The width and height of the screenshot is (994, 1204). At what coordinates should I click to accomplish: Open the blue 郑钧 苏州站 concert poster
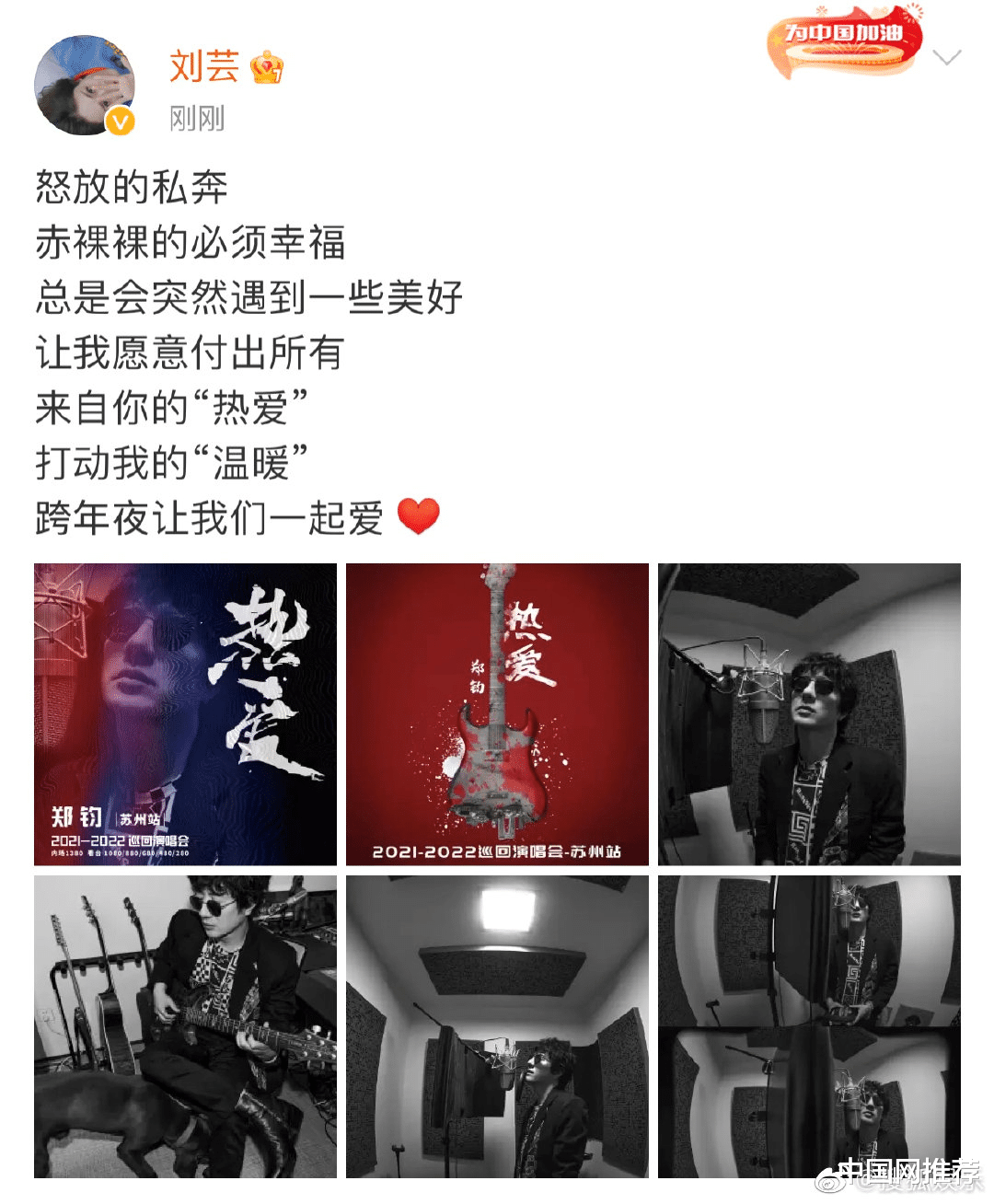pyautogui.click(x=184, y=712)
